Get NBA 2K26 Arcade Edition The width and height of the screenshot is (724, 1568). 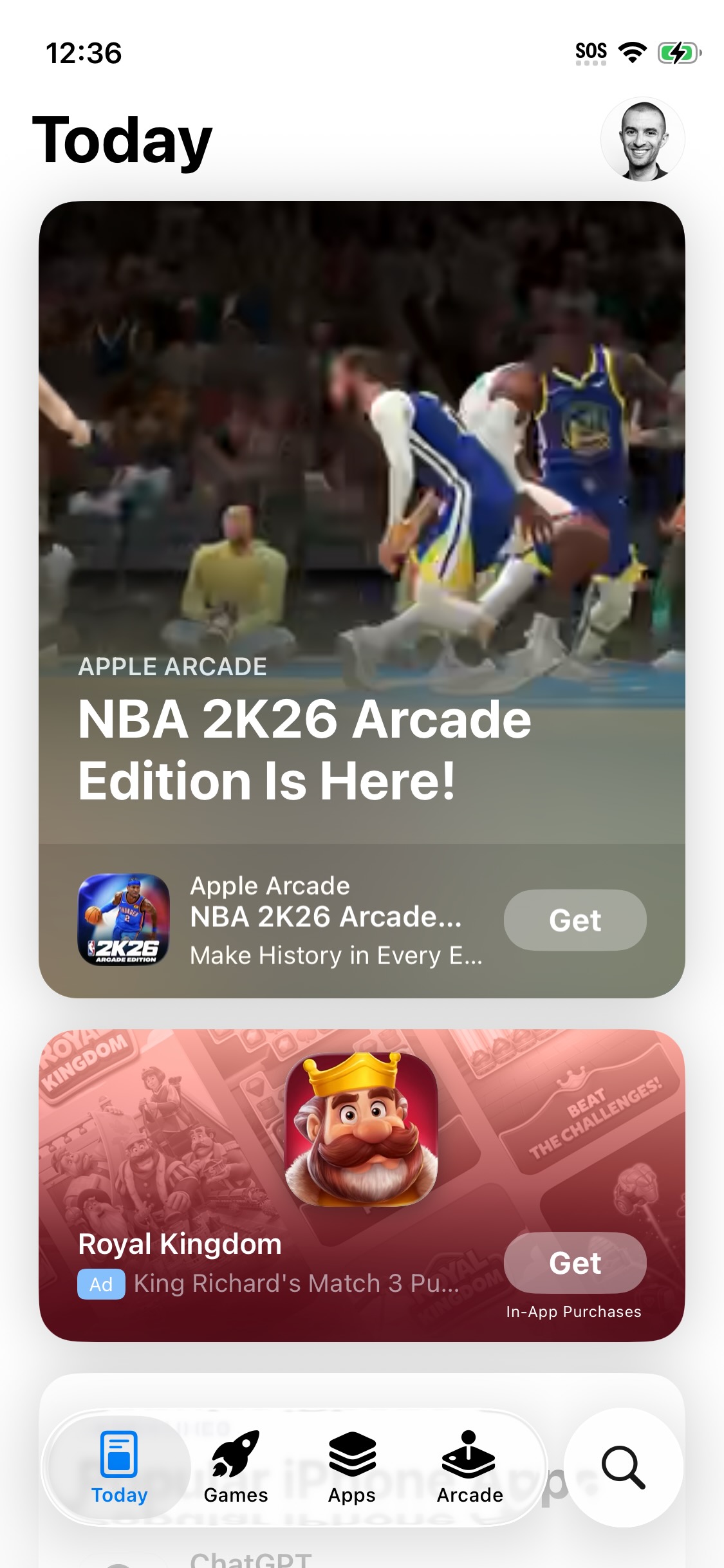pyautogui.click(x=575, y=920)
